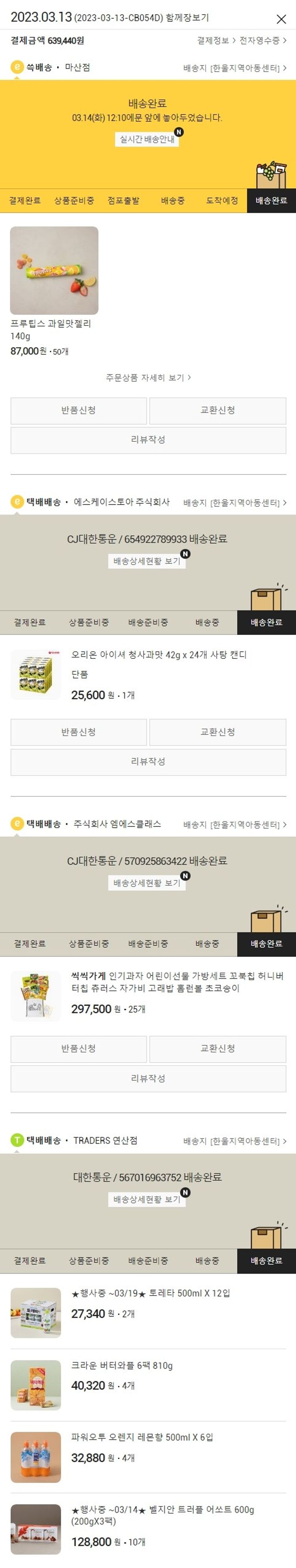View 배송상세현황 for tracking number 654922789933
The image size is (296, 1568).
pyautogui.click(x=147, y=561)
